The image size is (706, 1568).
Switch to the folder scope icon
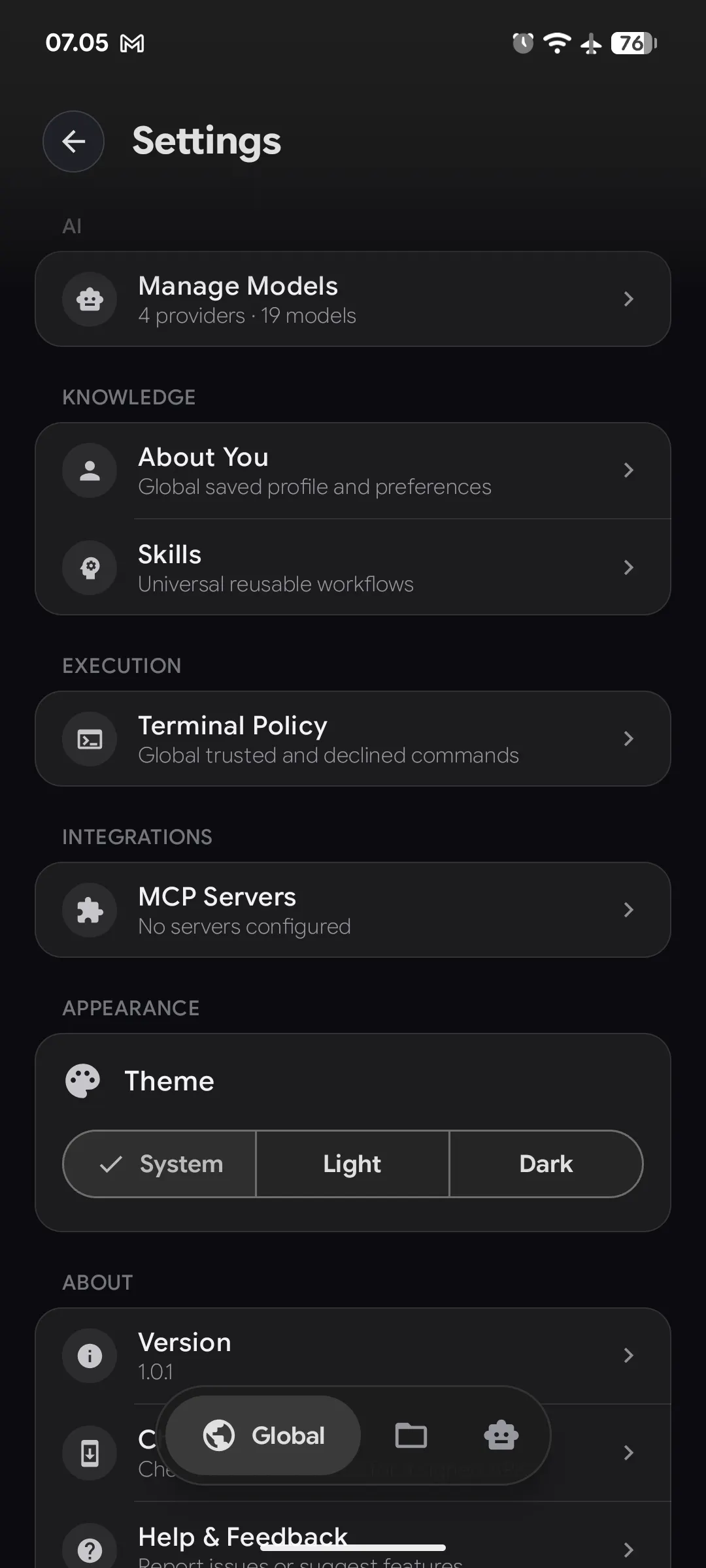[411, 1435]
